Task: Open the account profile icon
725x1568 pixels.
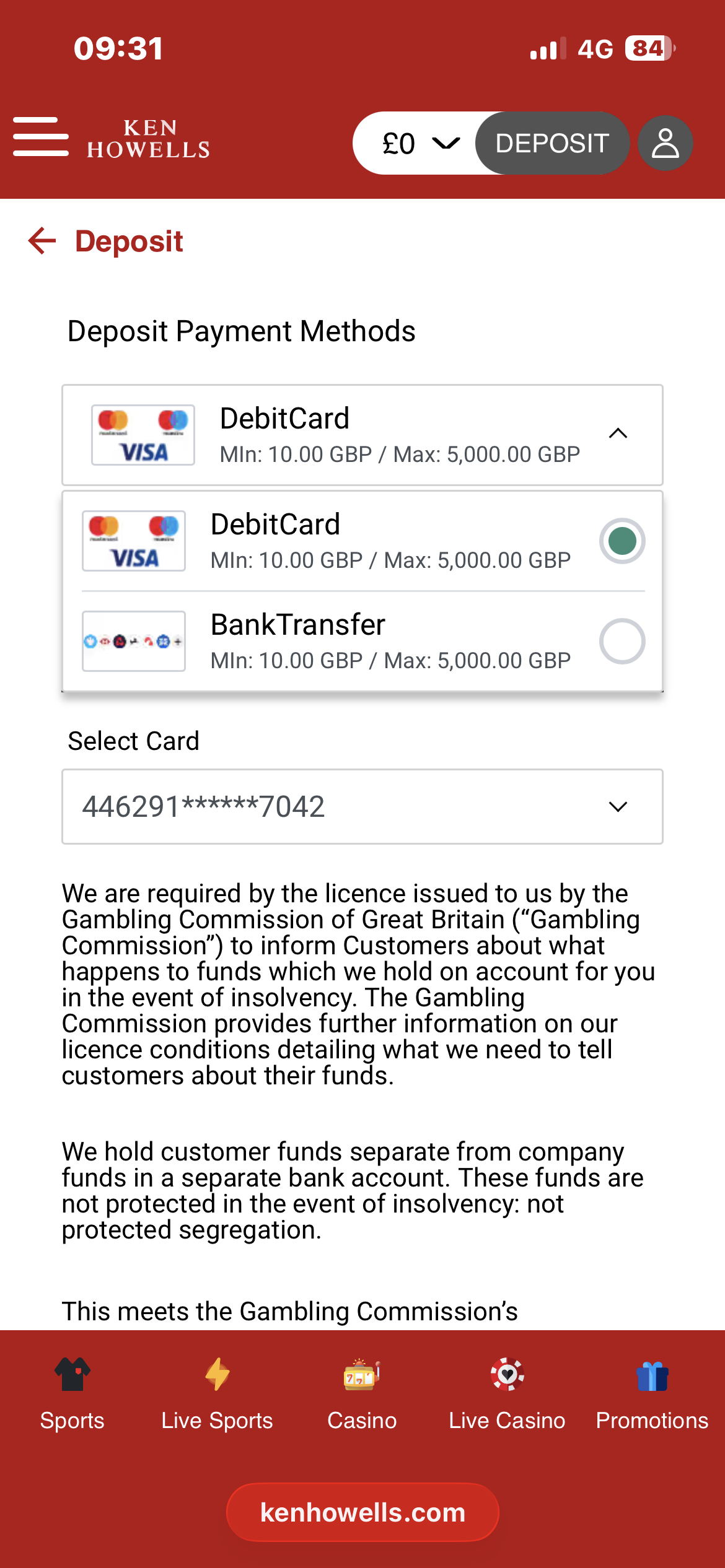Action: (666, 144)
